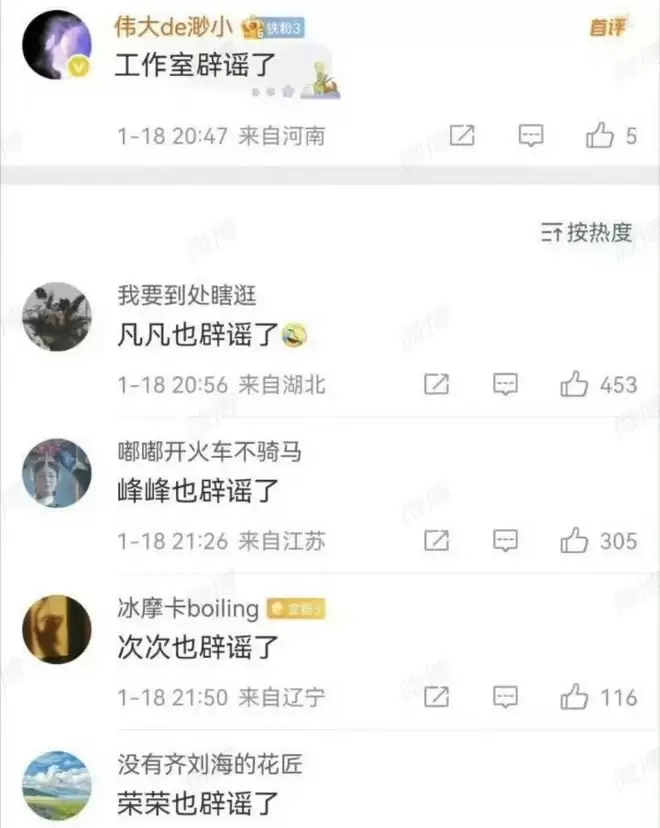The width and height of the screenshot is (660, 828).
Task: Share the 次次也辟谣了 comment
Action: (436, 696)
